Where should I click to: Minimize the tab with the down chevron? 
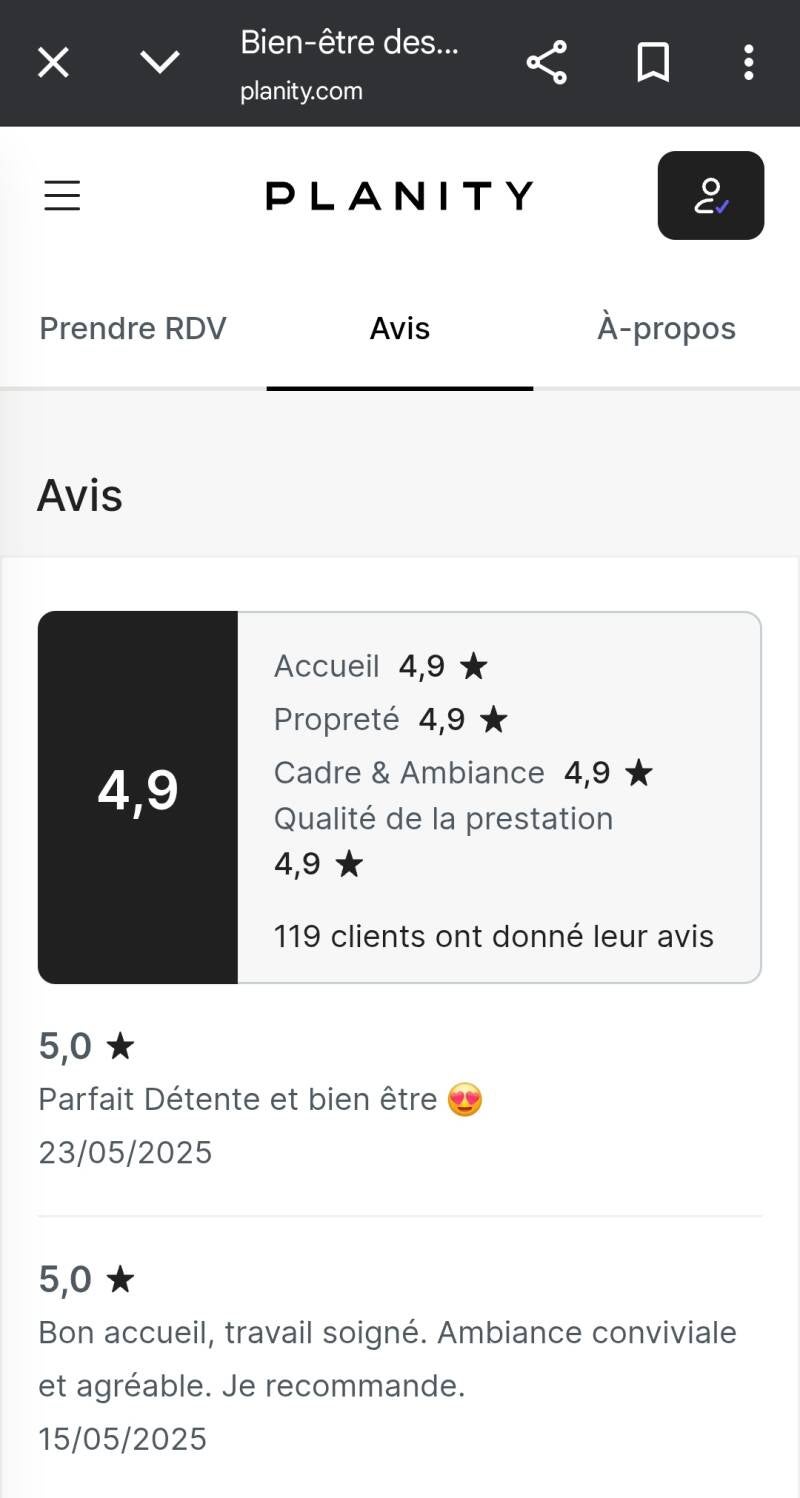pyautogui.click(x=160, y=63)
